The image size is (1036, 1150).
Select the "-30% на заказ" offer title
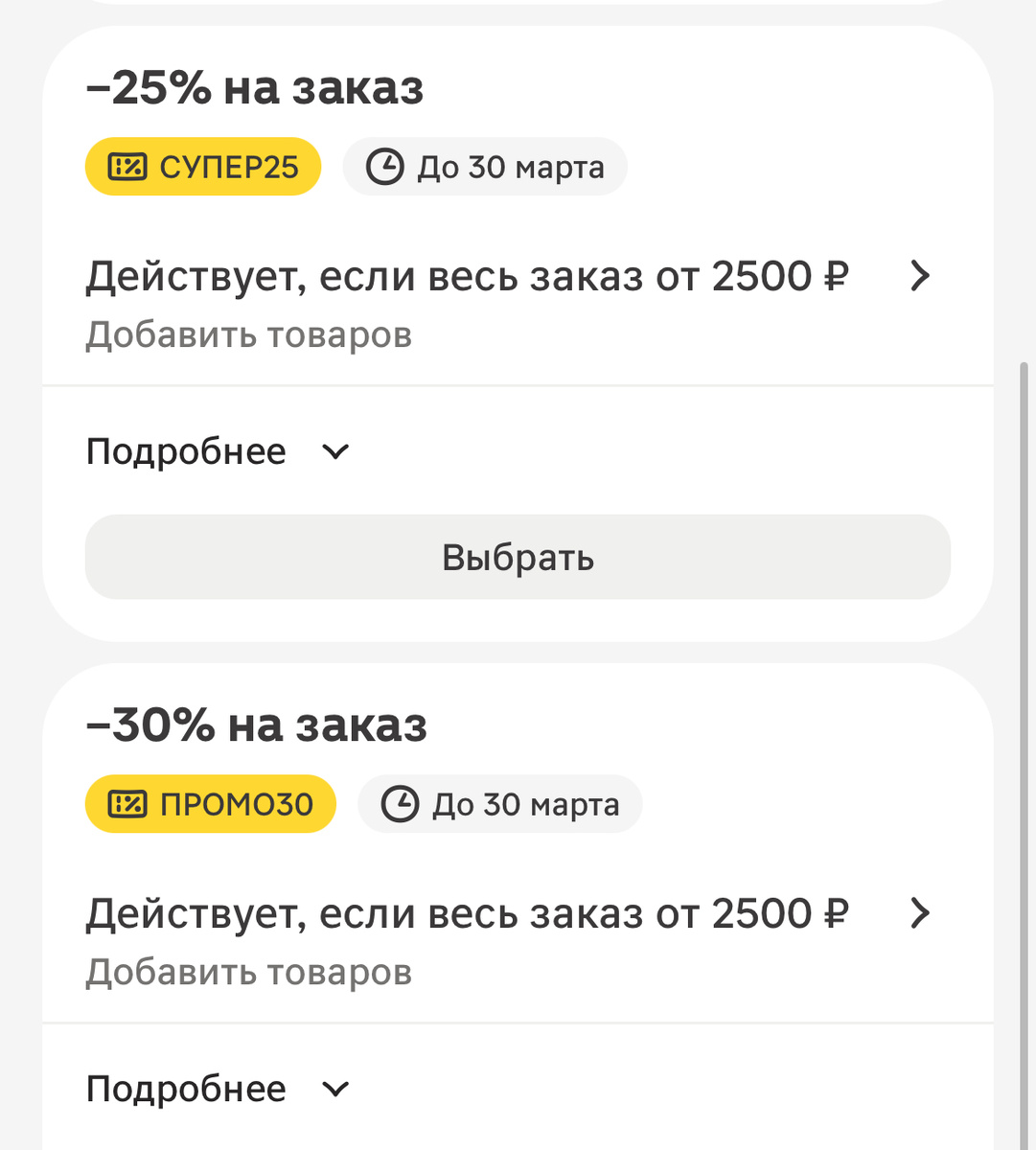pyautogui.click(x=254, y=725)
